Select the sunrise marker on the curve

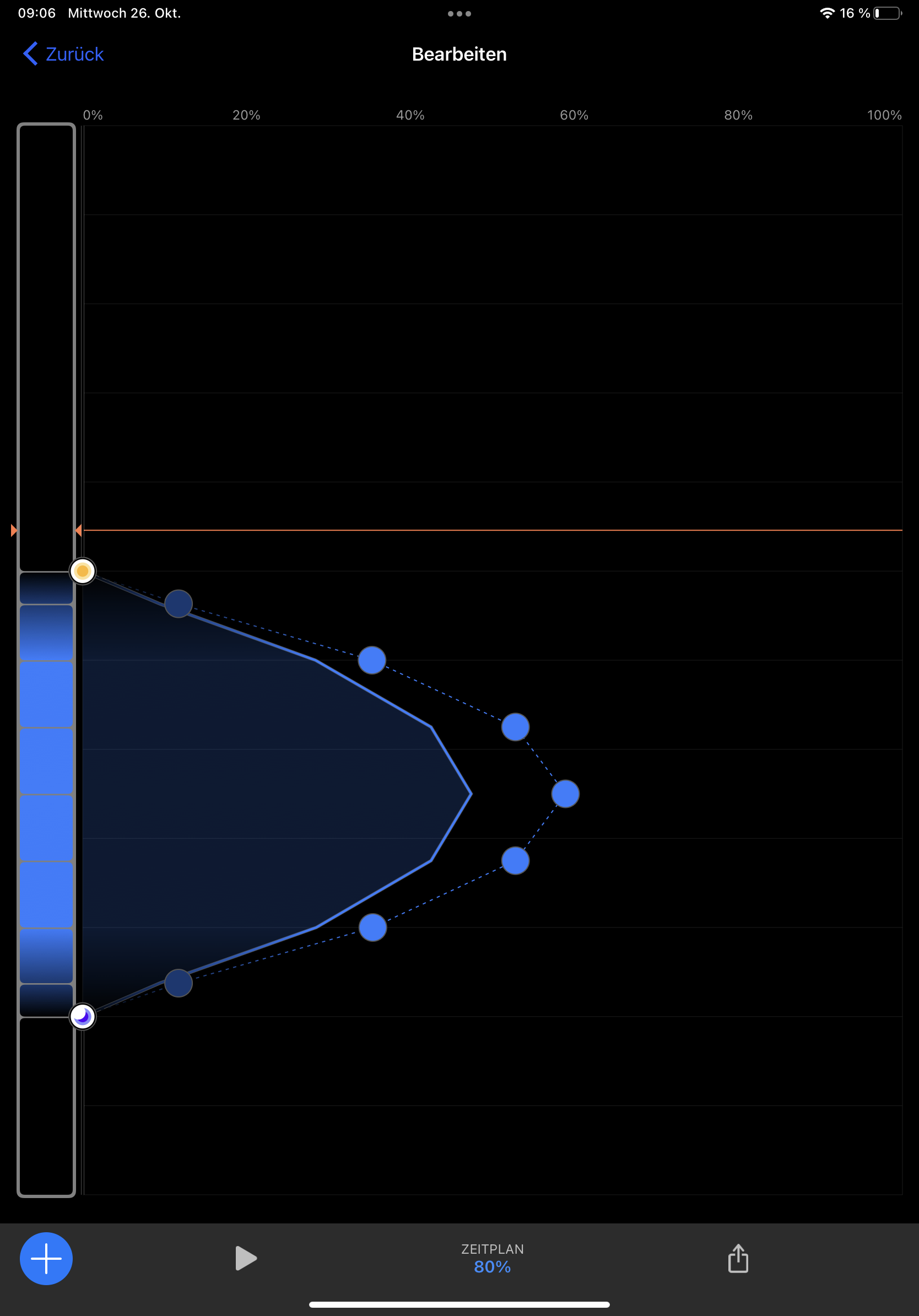83,571
